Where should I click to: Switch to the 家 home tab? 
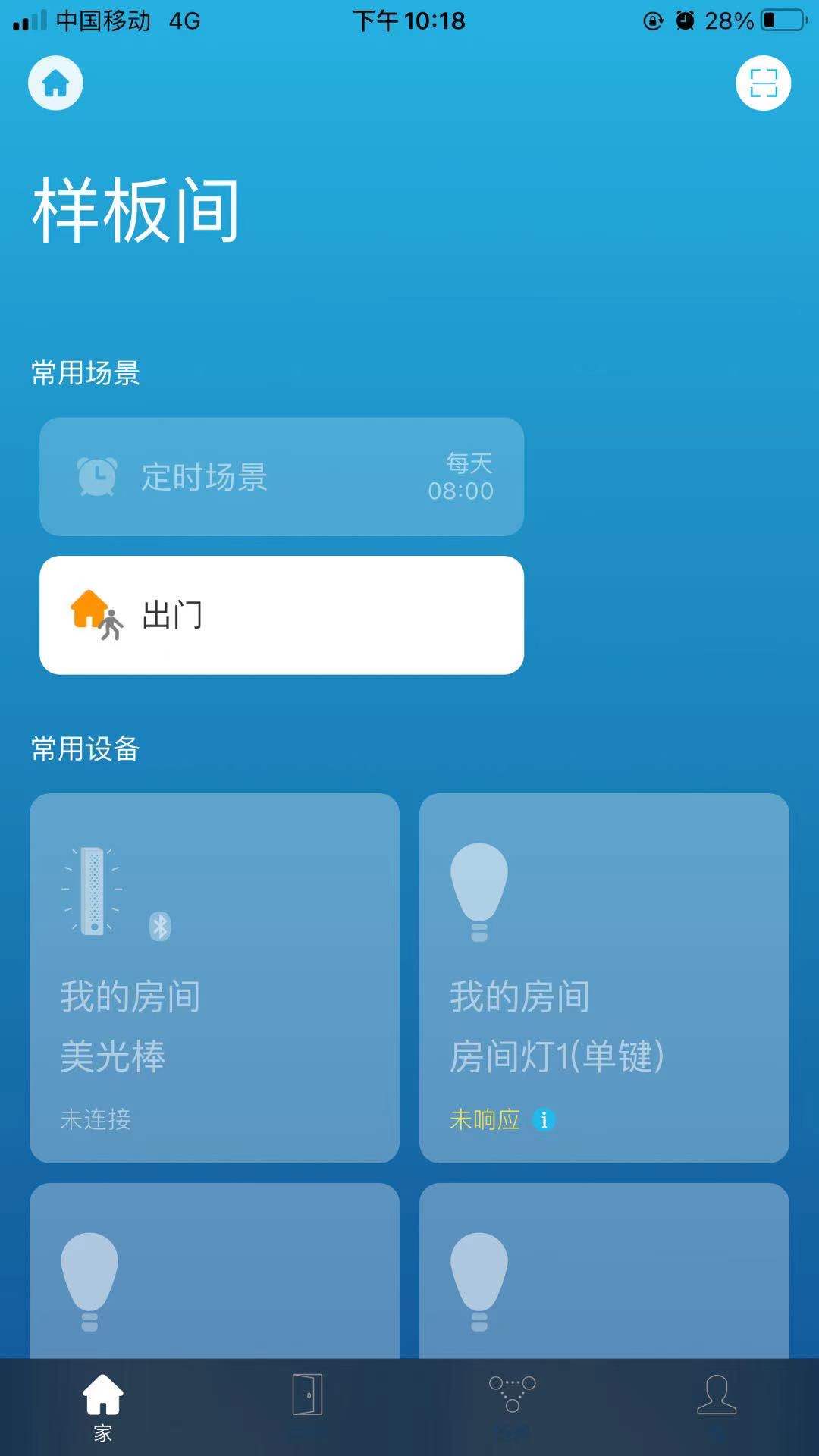coord(103,1407)
